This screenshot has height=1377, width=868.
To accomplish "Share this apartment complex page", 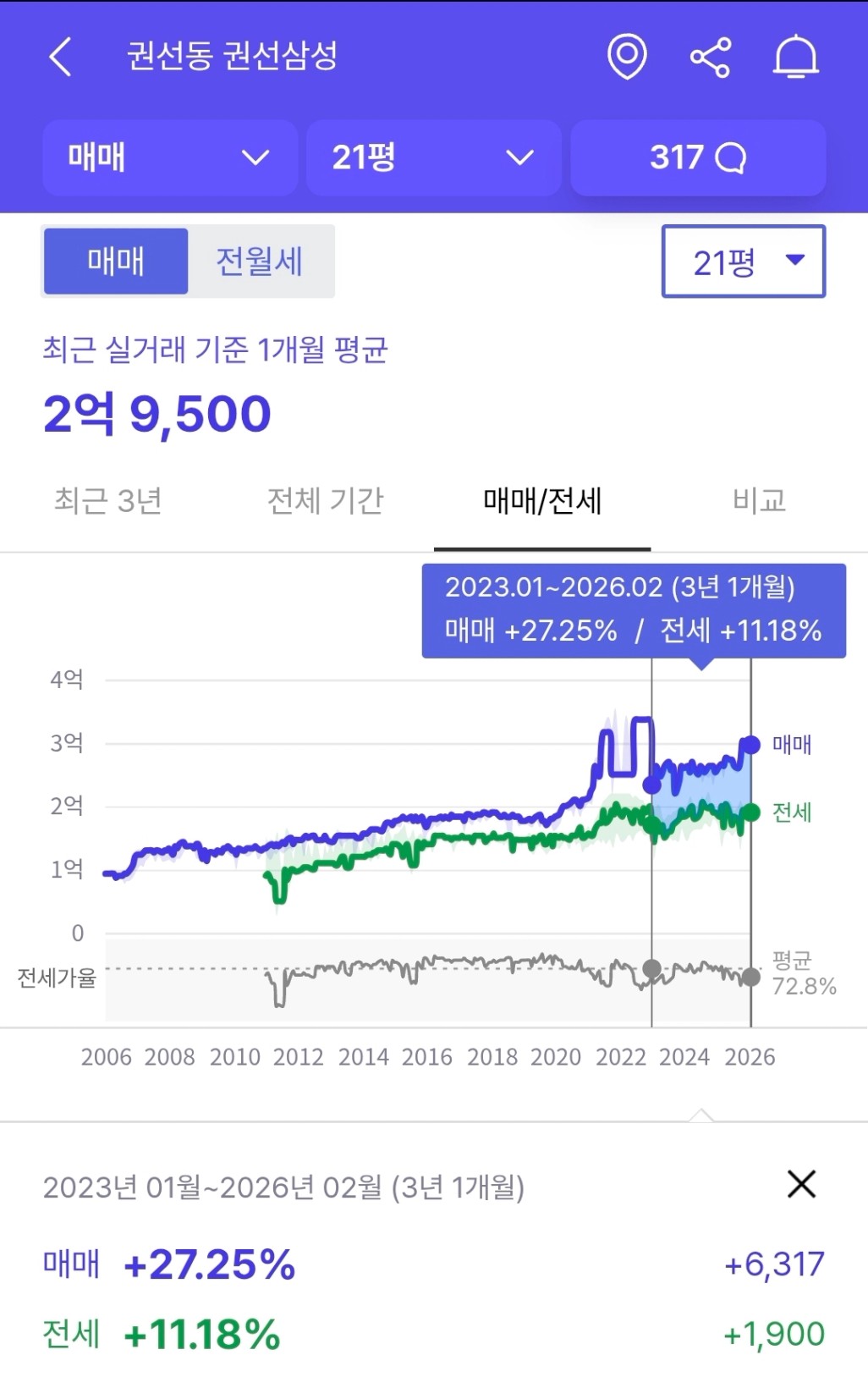I will (711, 58).
